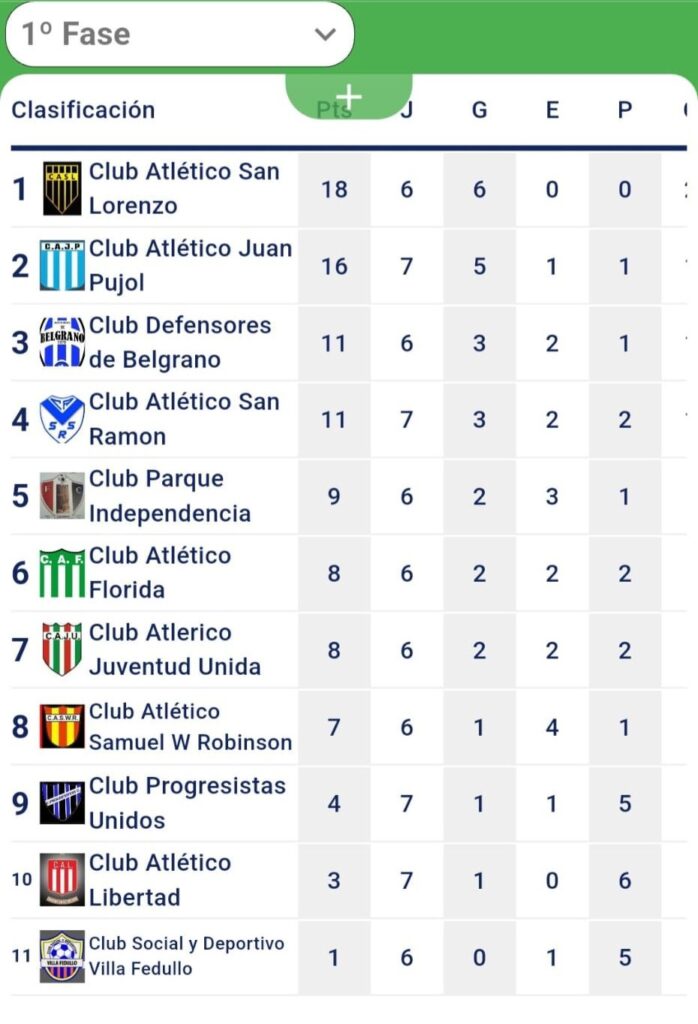Select Club Progresistas Unidos row

click(187, 803)
